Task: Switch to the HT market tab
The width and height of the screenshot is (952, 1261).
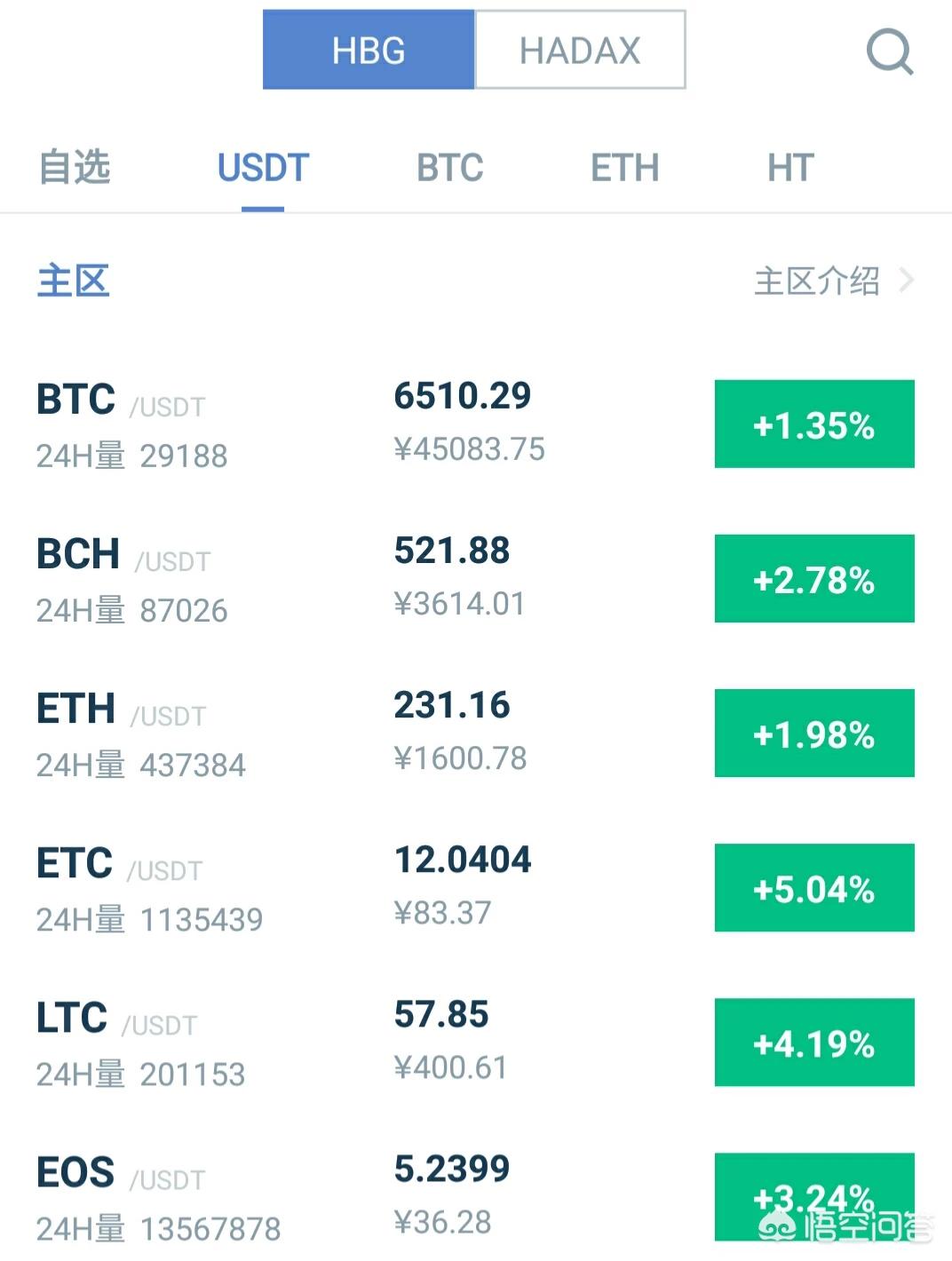Action: pos(790,168)
